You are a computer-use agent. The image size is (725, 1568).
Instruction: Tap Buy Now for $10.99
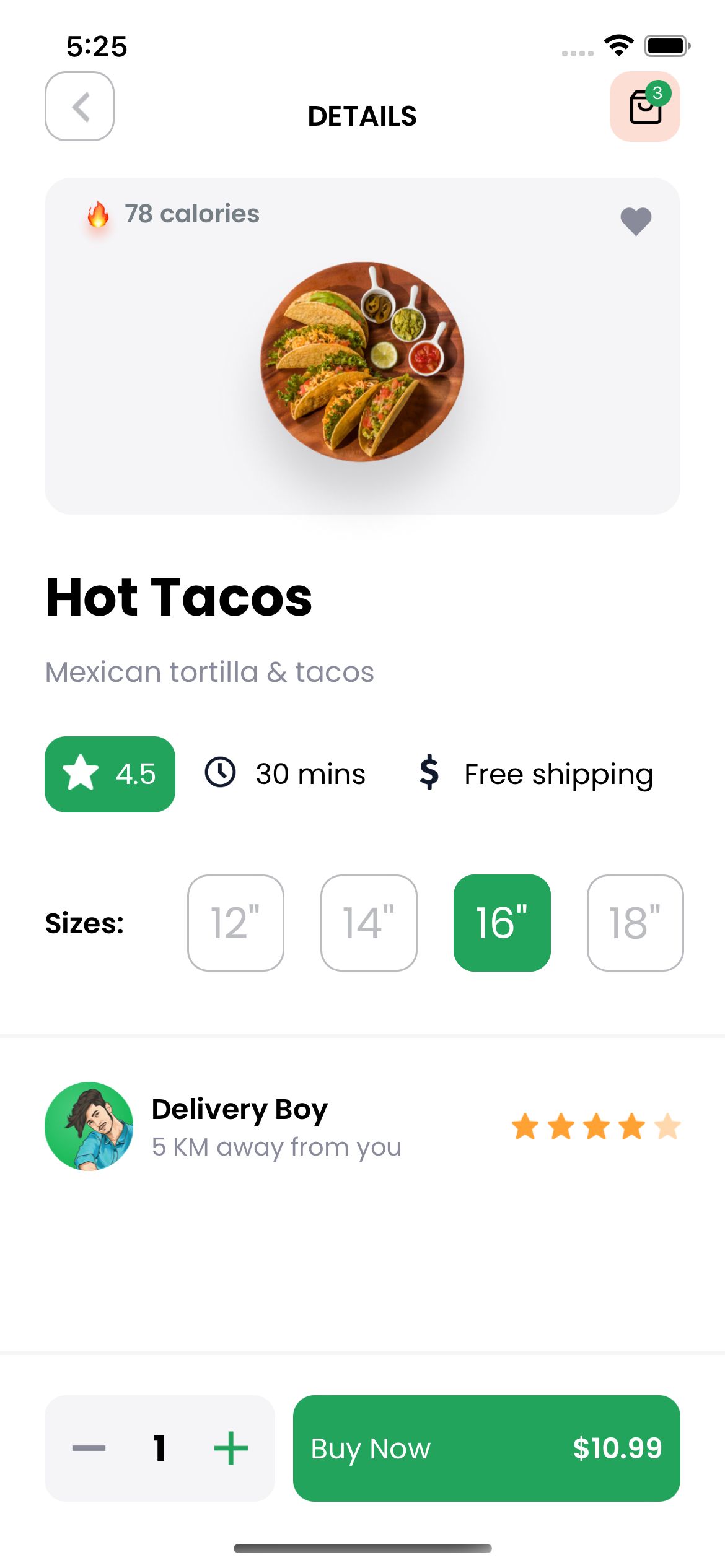(x=486, y=1448)
